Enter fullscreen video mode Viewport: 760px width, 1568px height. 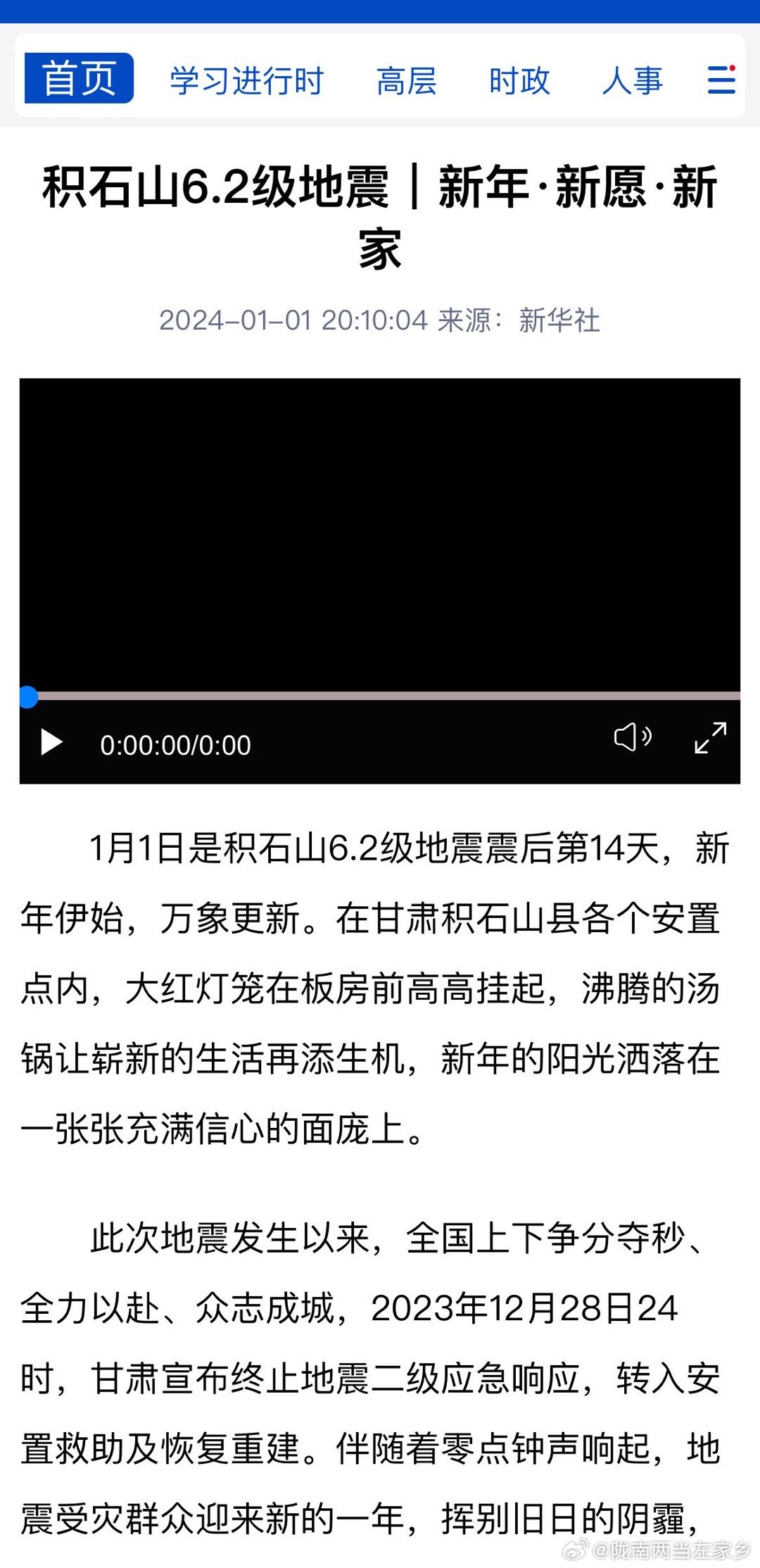pos(710,738)
